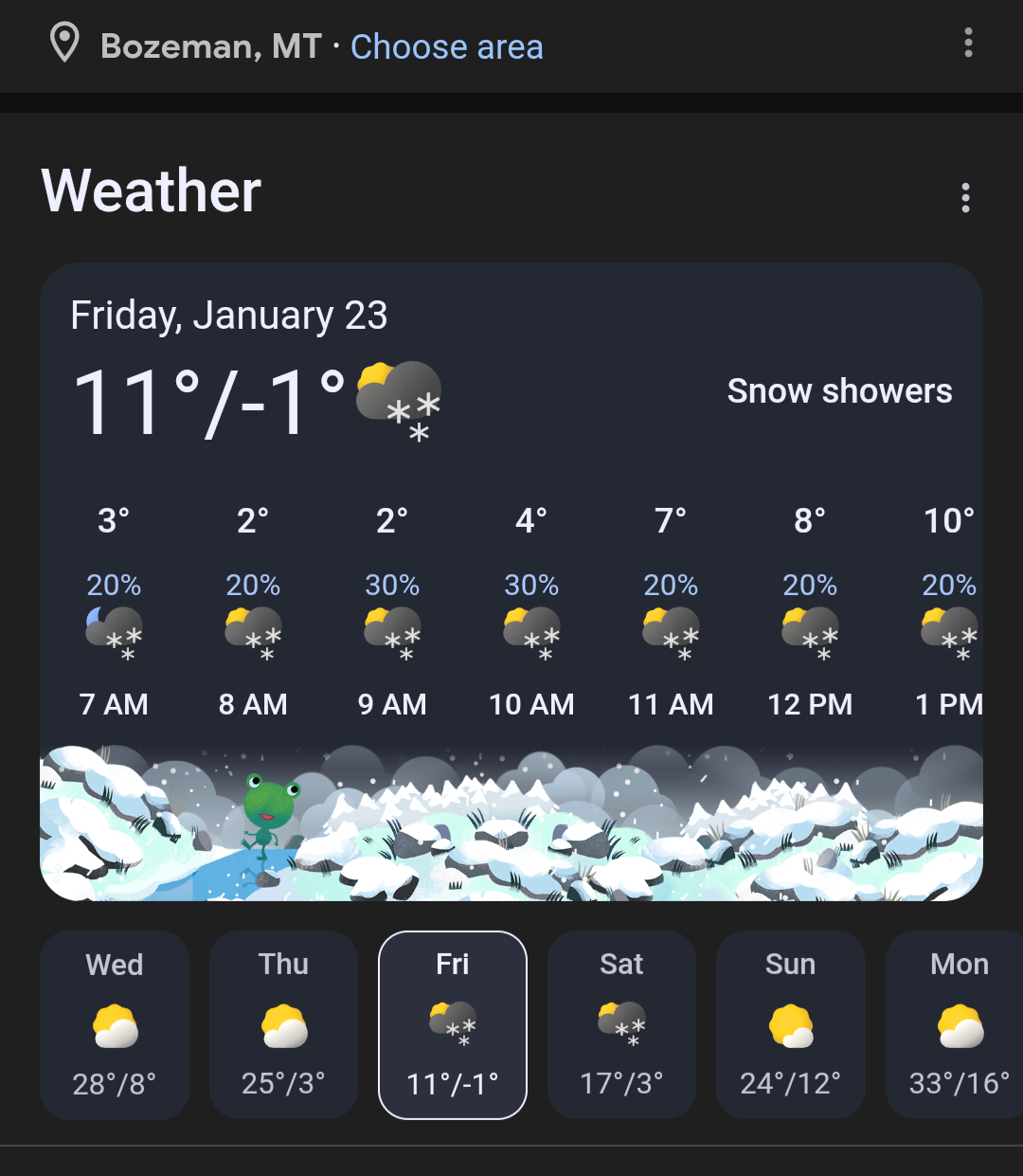Switch to Saturday's forecast
1023x1176 pixels.
click(x=621, y=1024)
